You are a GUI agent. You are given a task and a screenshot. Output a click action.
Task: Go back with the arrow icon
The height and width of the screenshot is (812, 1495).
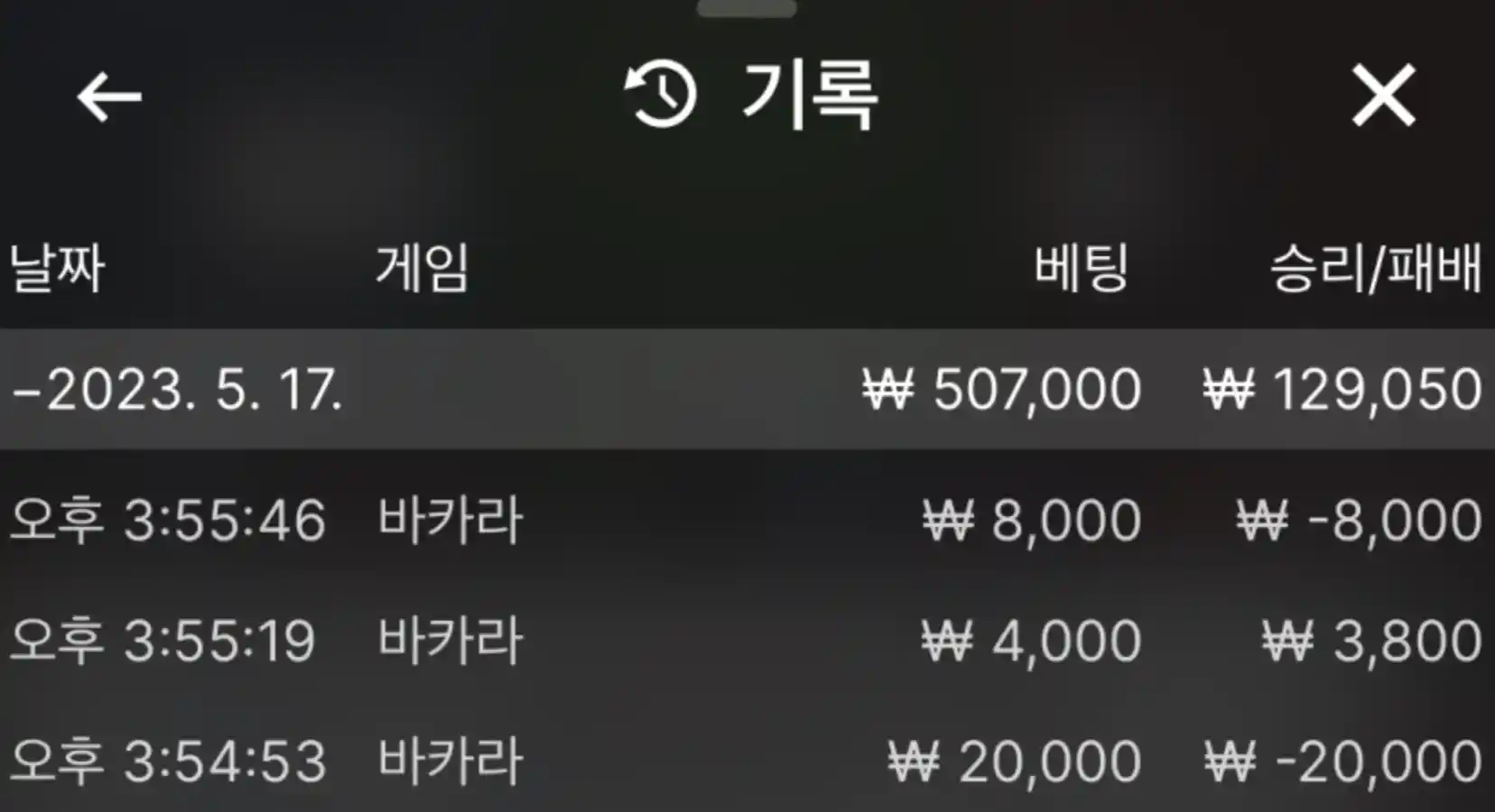tap(109, 97)
